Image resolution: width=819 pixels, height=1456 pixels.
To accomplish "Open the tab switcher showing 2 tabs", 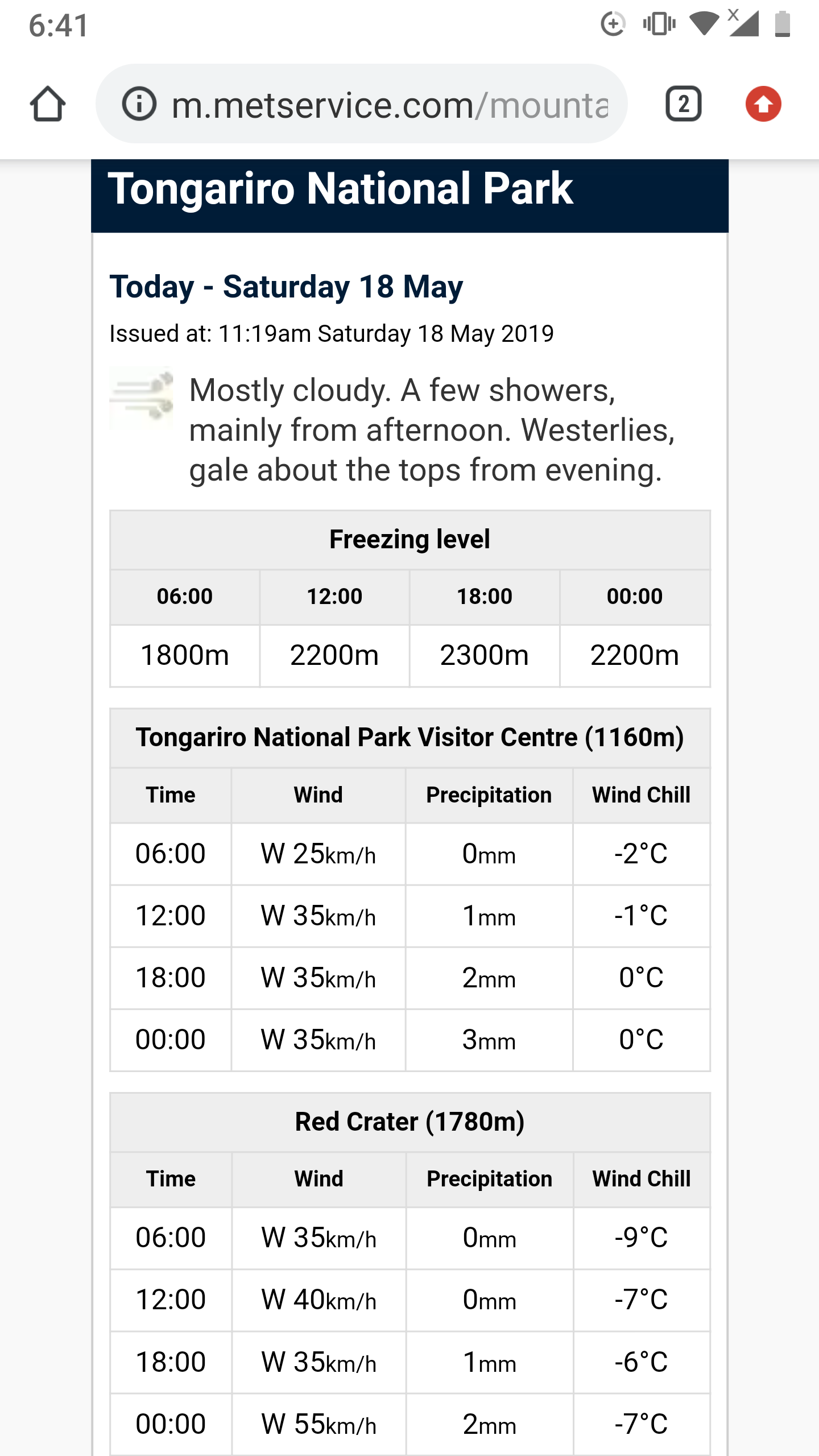I will click(683, 104).
